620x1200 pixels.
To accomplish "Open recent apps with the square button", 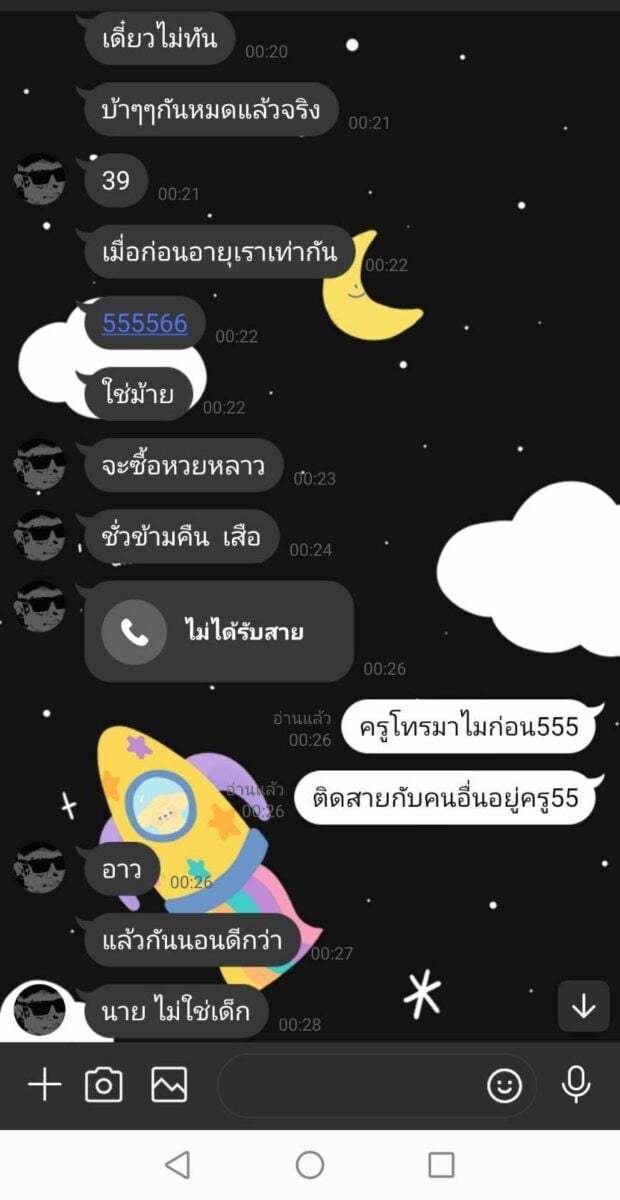I will tap(441, 1164).
